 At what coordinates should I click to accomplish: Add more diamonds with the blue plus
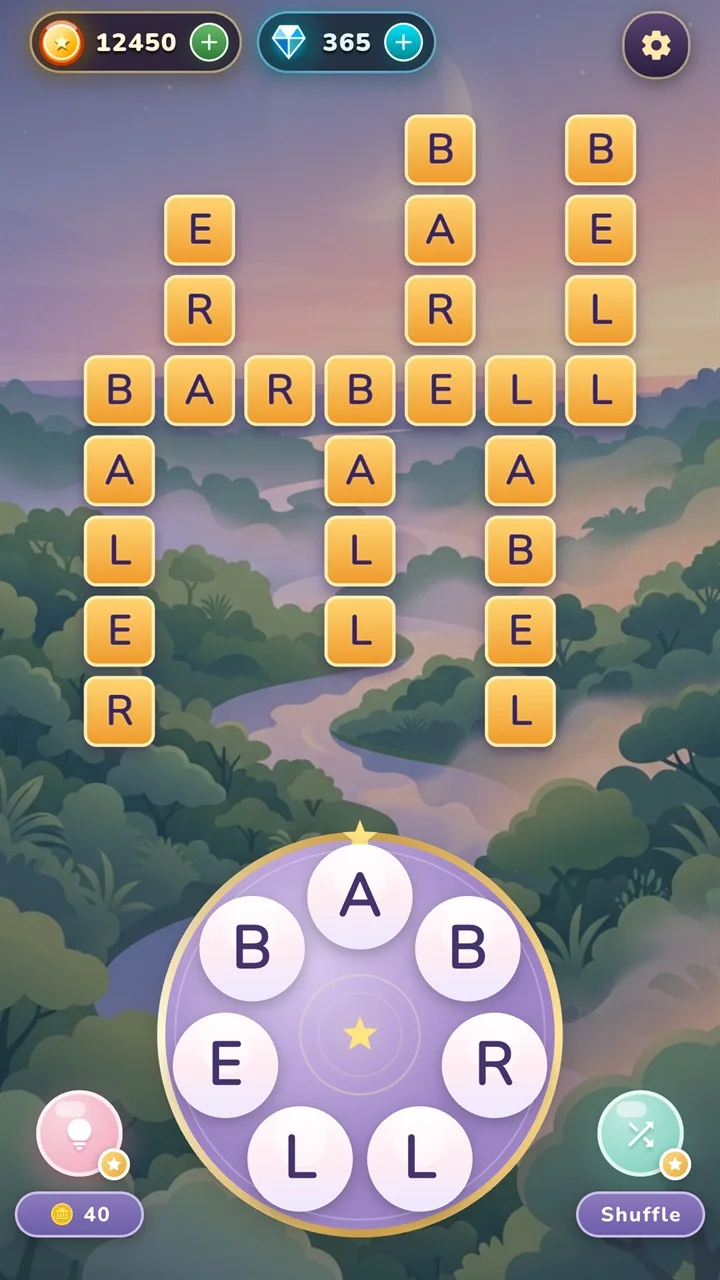403,42
